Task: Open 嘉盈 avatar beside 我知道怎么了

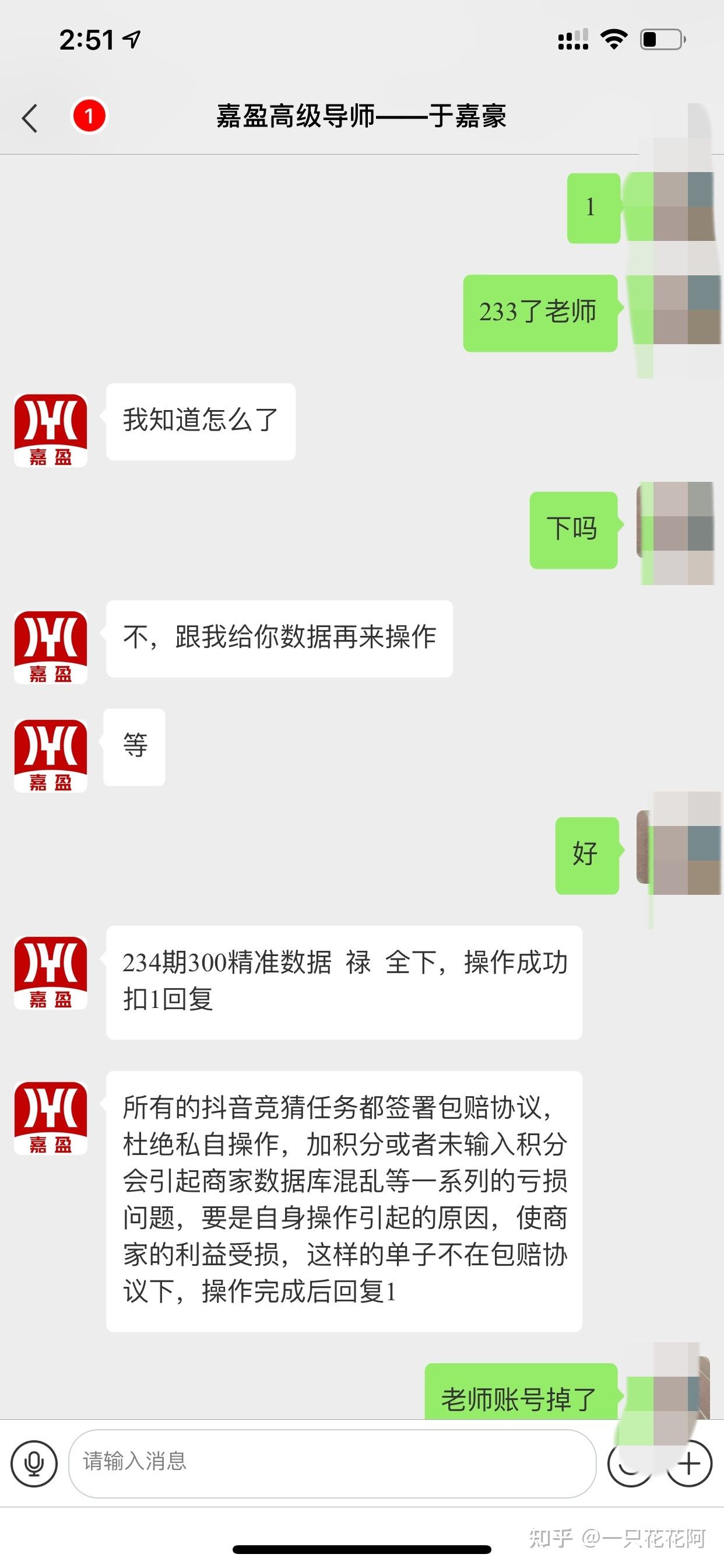Action: click(x=51, y=430)
